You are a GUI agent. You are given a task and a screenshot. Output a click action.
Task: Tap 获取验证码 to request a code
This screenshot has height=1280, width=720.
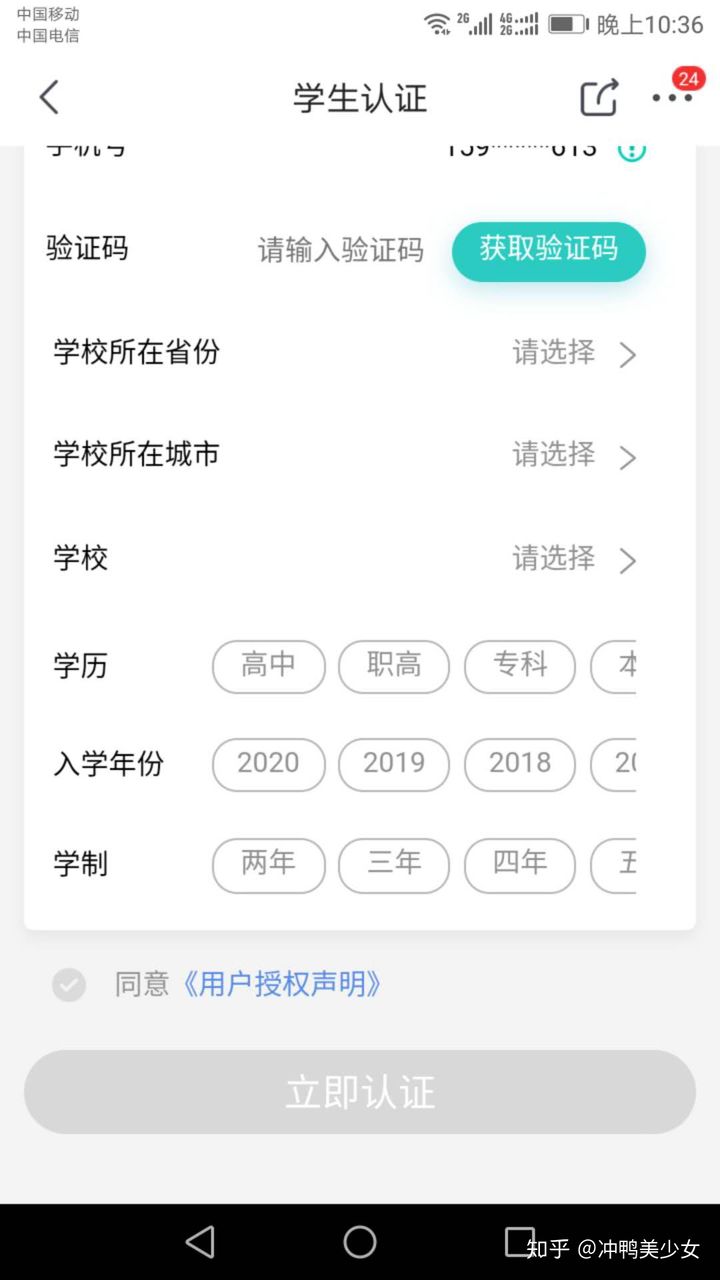click(x=548, y=252)
